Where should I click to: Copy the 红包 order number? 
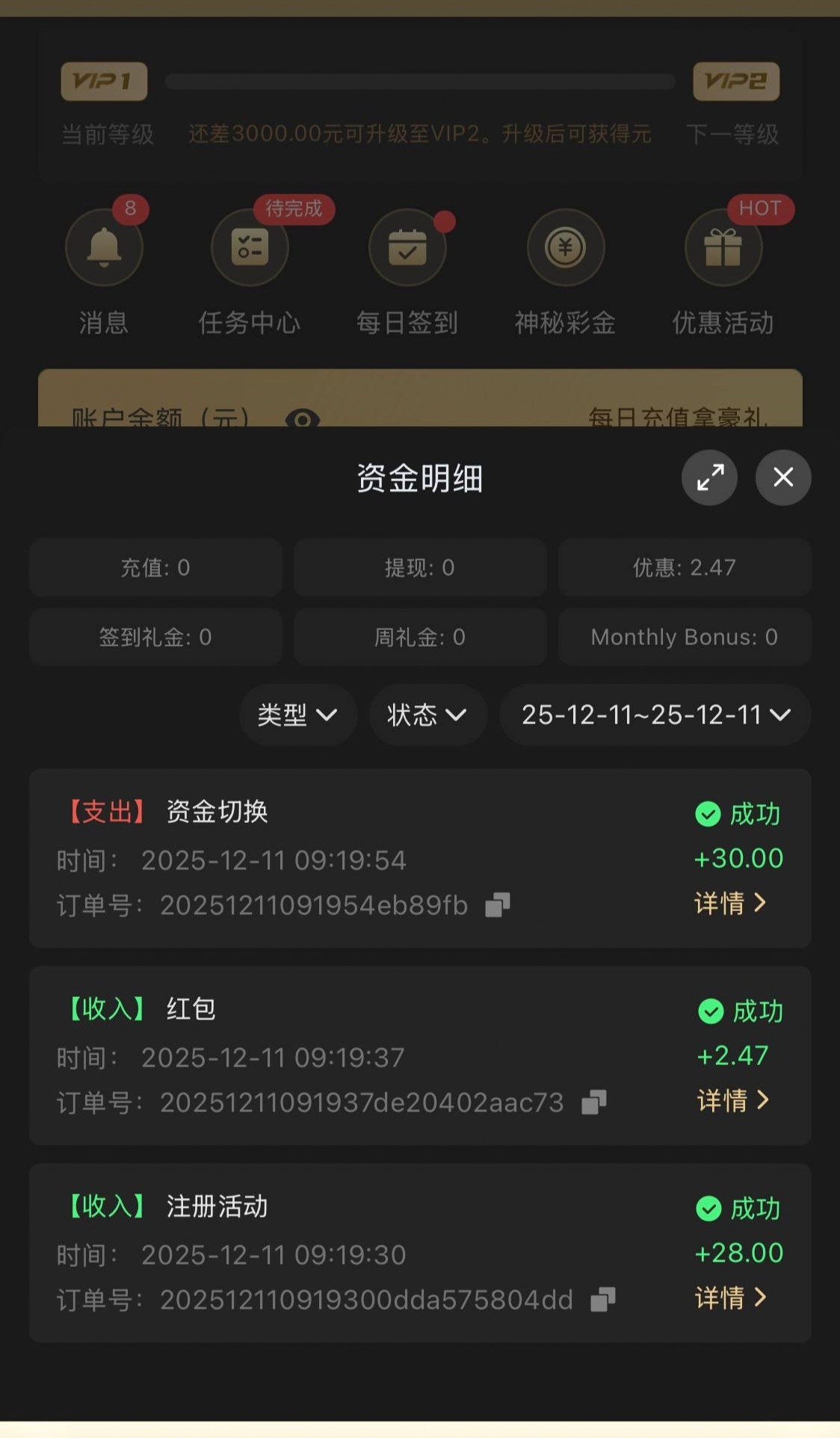click(x=594, y=1102)
